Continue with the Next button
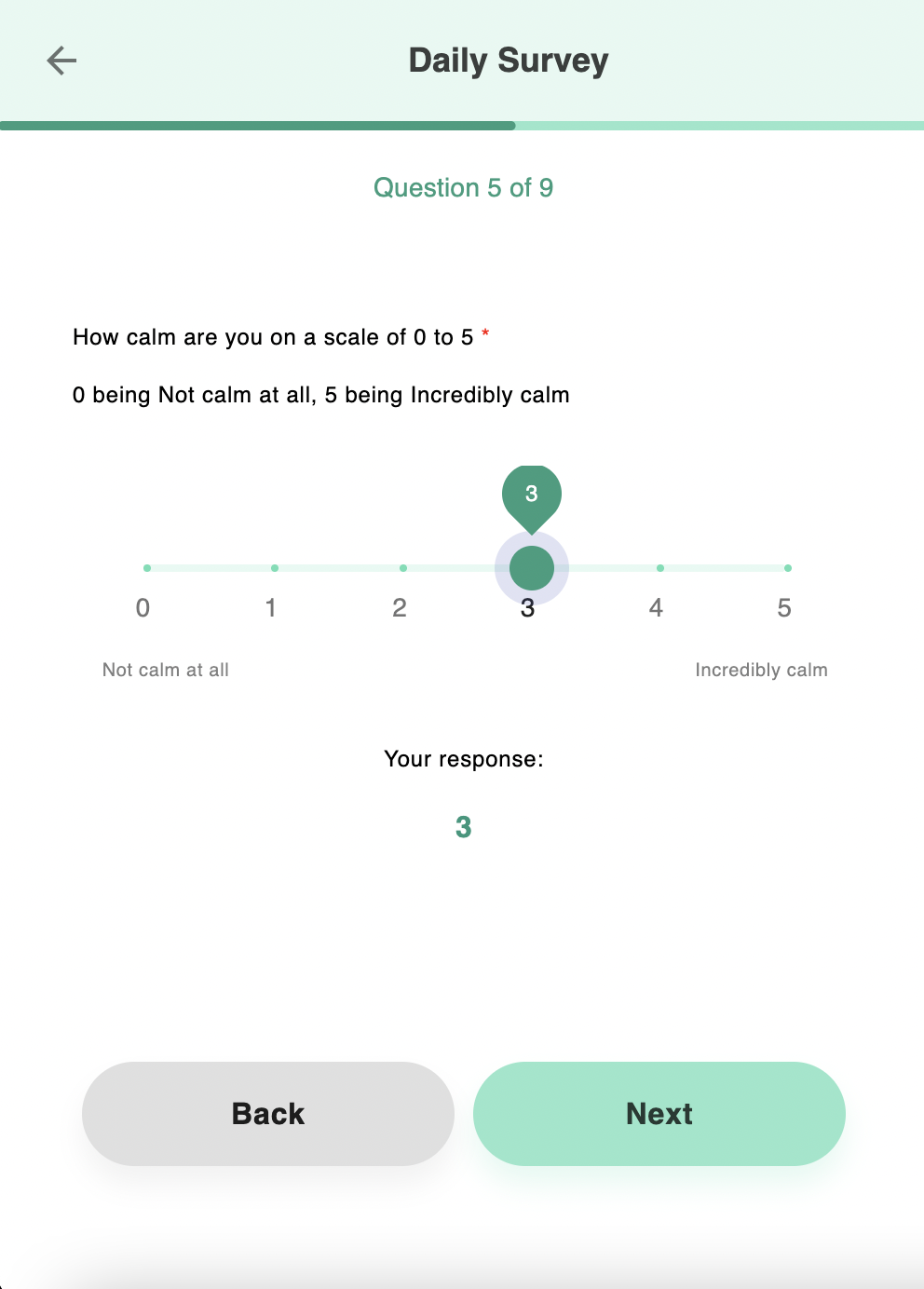924x1289 pixels. 659,1113
